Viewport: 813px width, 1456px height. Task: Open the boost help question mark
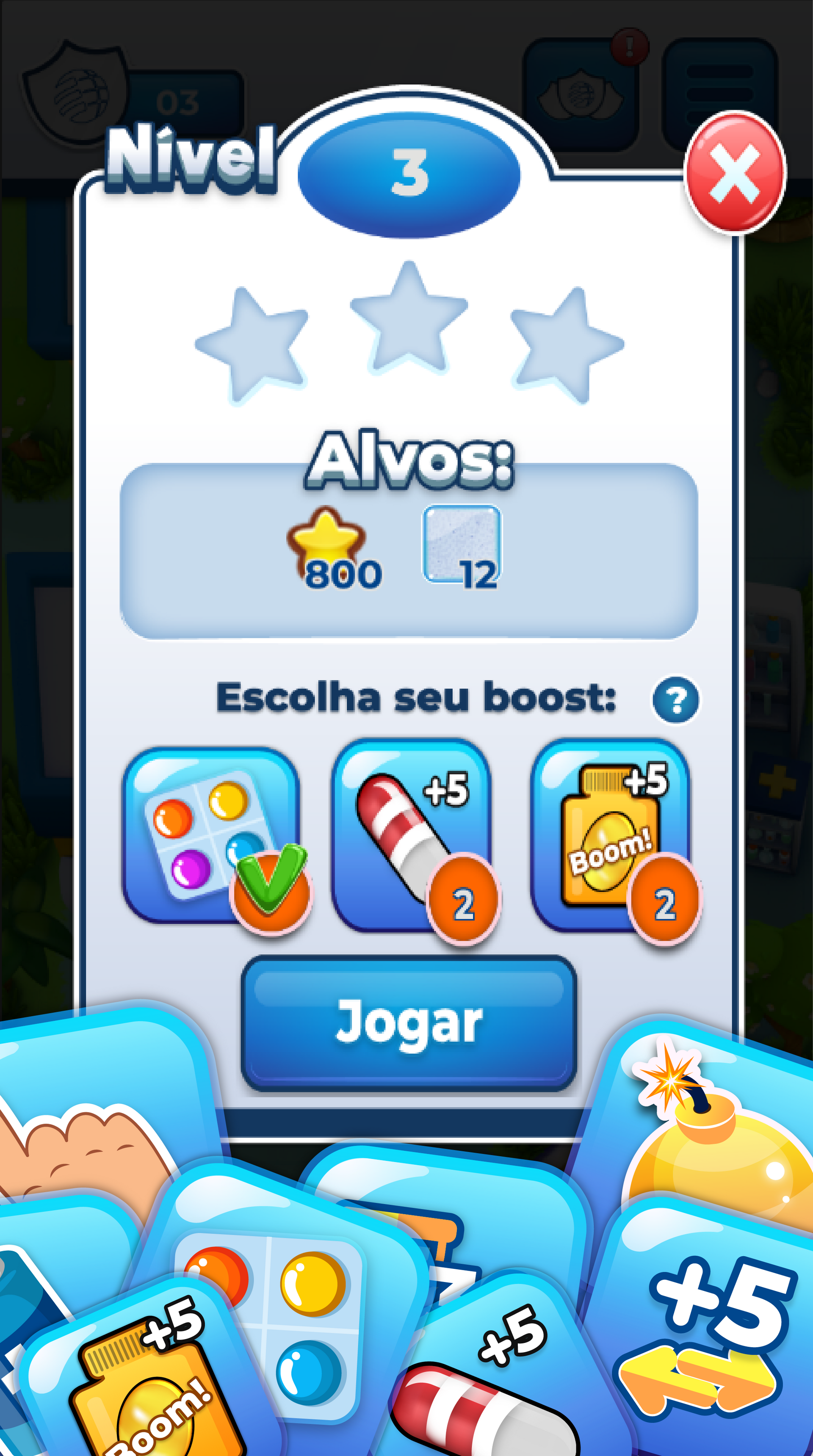pyautogui.click(x=675, y=700)
